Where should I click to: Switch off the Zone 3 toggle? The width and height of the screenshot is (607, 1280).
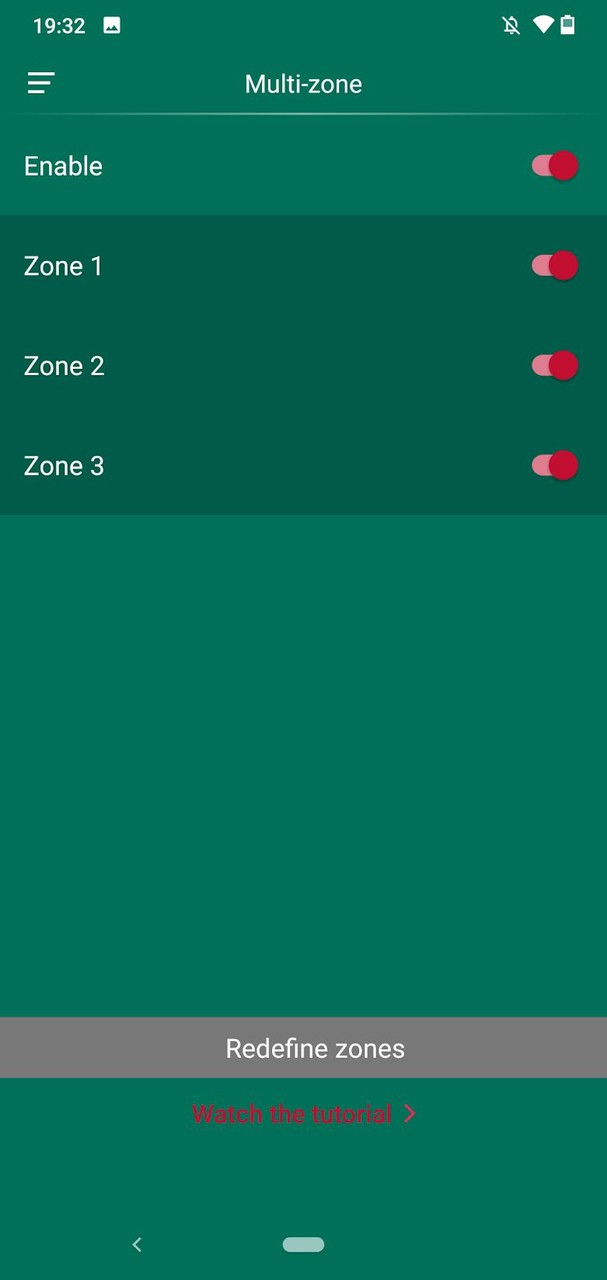pos(555,466)
